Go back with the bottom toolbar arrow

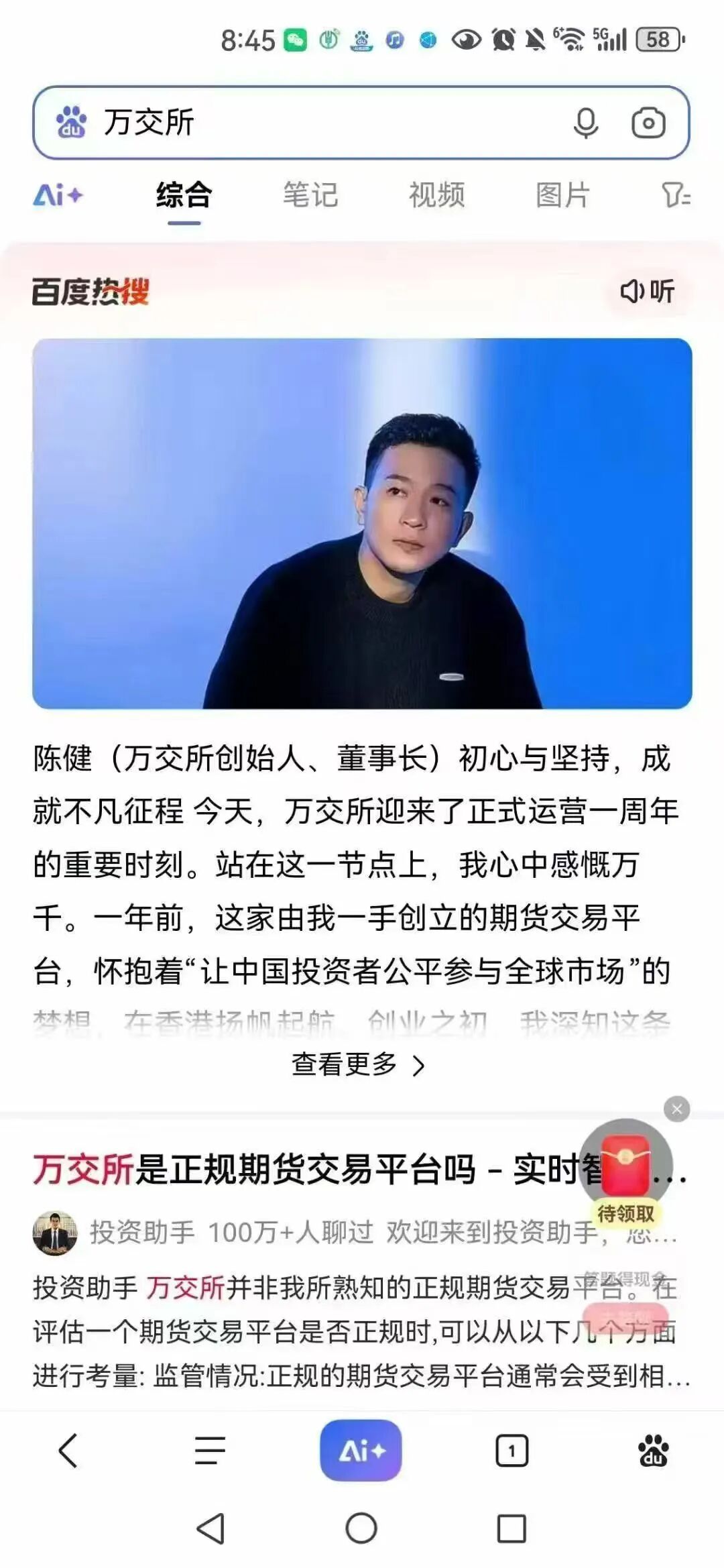68,1451
